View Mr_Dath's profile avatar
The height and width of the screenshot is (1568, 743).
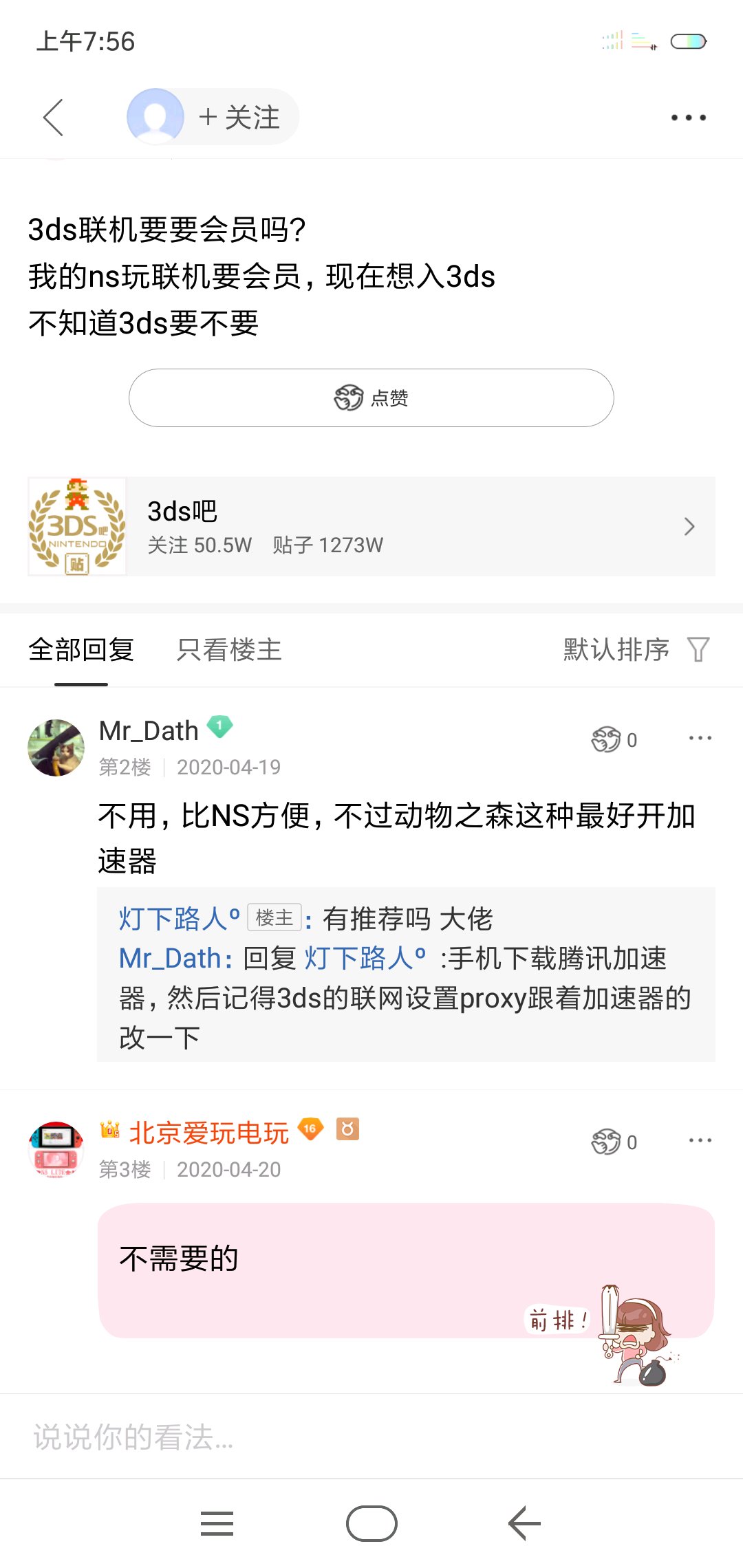coord(56,748)
